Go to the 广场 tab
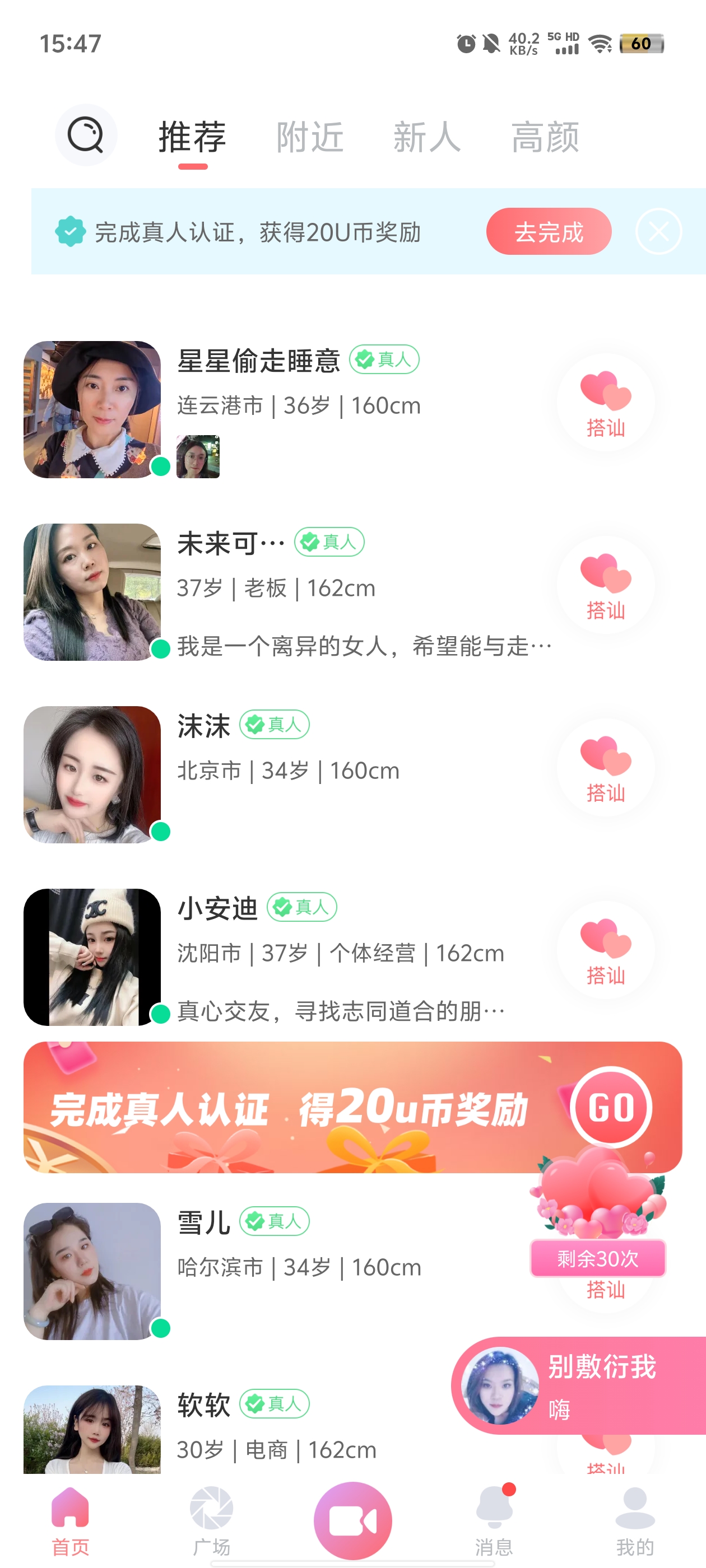Viewport: 706px width, 1568px height. click(211, 1520)
